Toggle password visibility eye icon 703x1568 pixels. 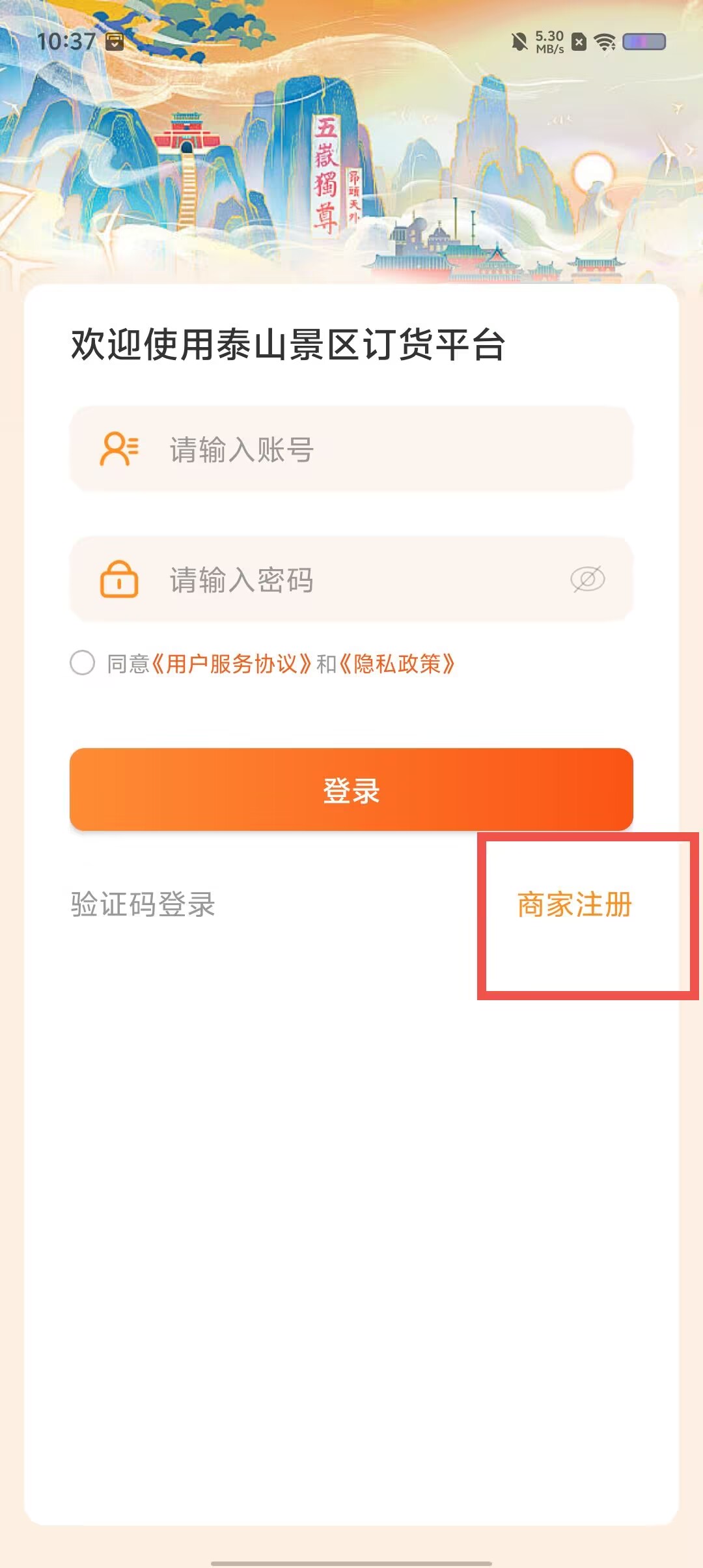click(587, 580)
